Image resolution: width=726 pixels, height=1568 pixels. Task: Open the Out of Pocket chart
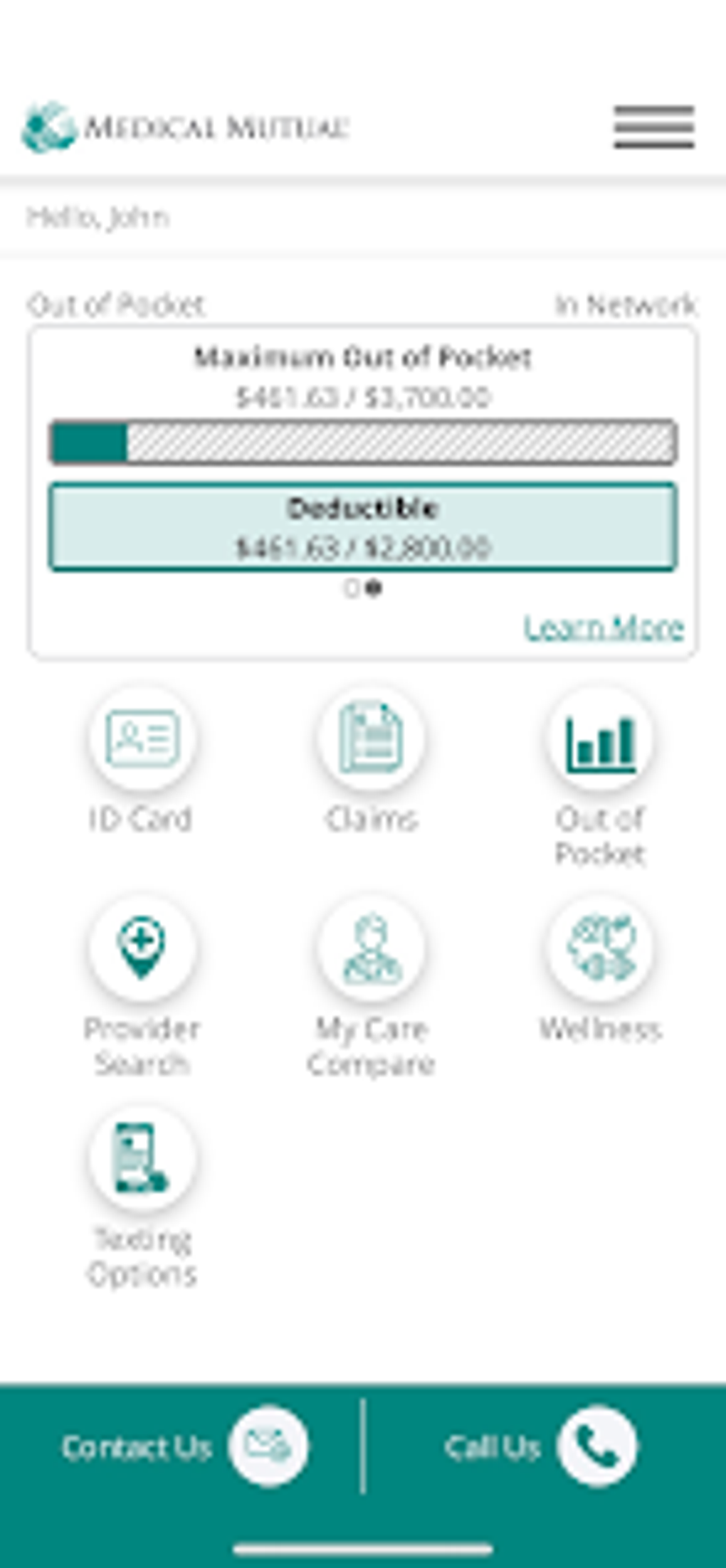click(600, 740)
